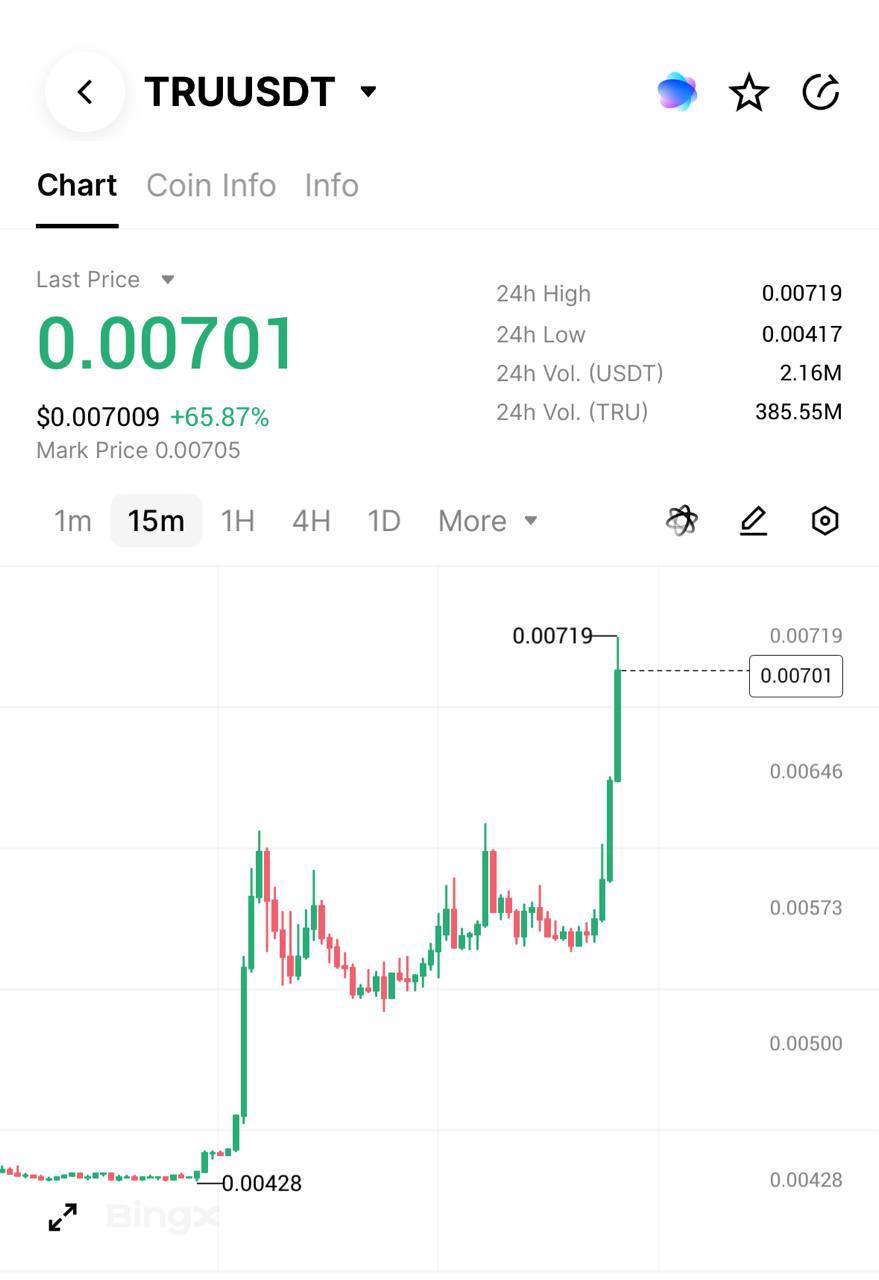Select the 1D chart interval
879x1280 pixels.
point(384,521)
